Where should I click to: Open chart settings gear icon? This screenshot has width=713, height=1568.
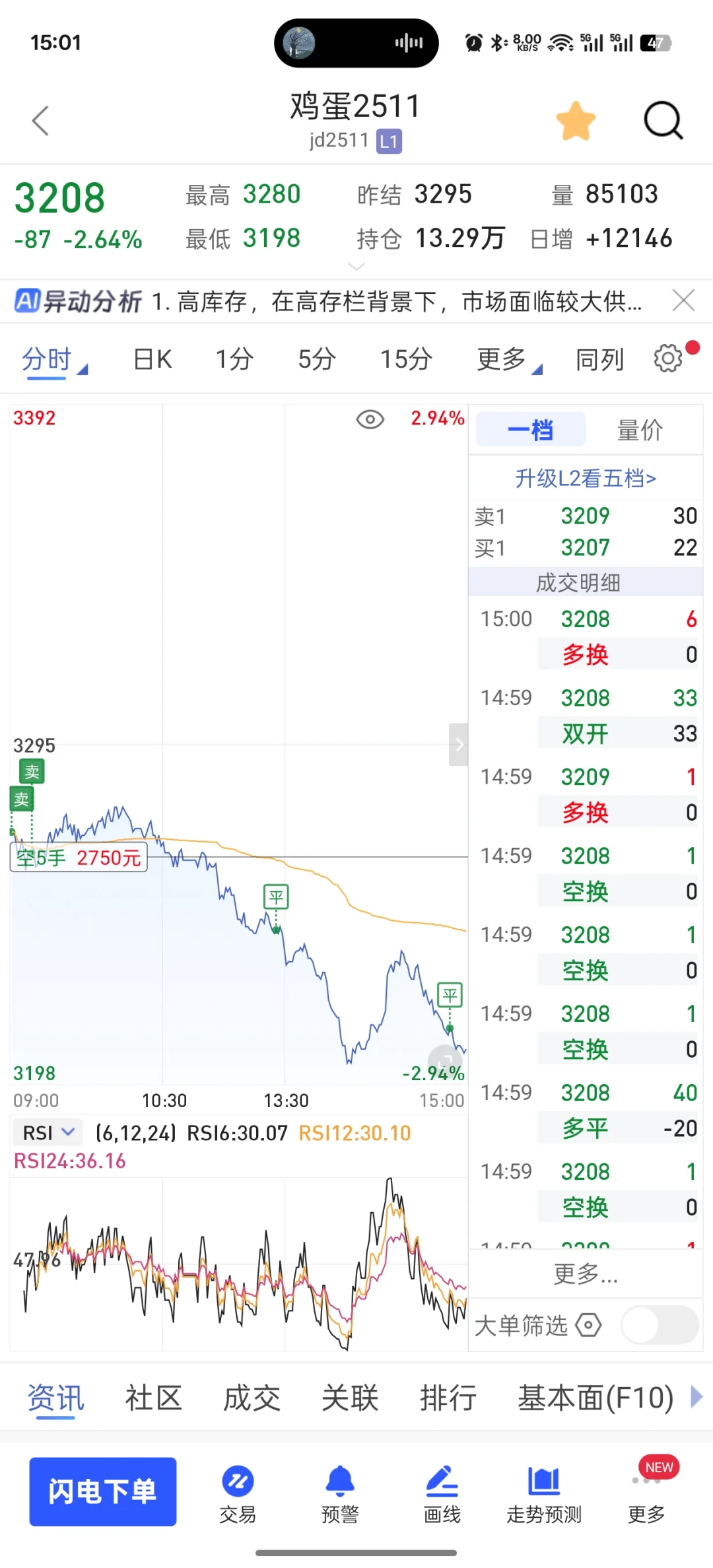[x=668, y=358]
